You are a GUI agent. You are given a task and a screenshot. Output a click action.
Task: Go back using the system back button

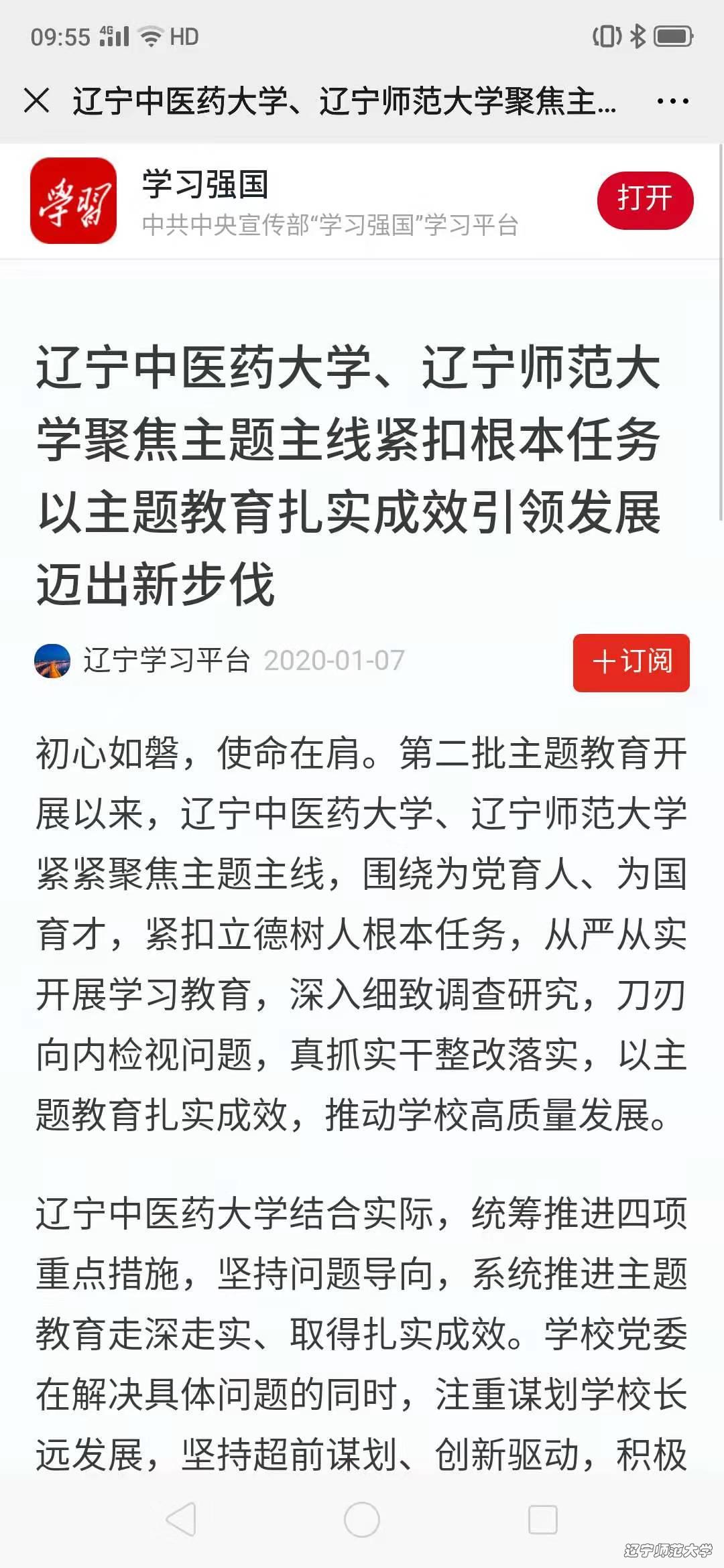coord(181,1519)
